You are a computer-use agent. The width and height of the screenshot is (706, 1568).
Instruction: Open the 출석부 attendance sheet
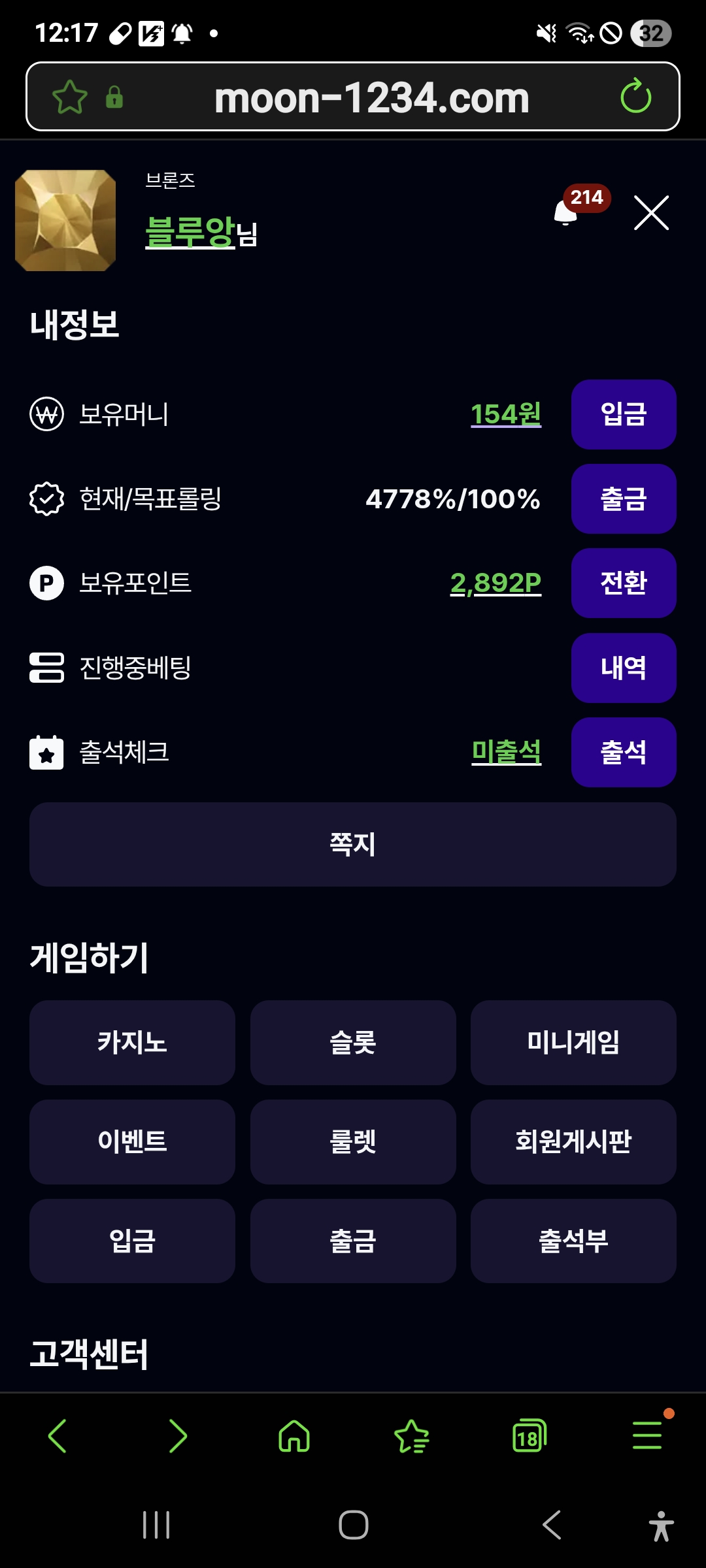click(x=573, y=1241)
